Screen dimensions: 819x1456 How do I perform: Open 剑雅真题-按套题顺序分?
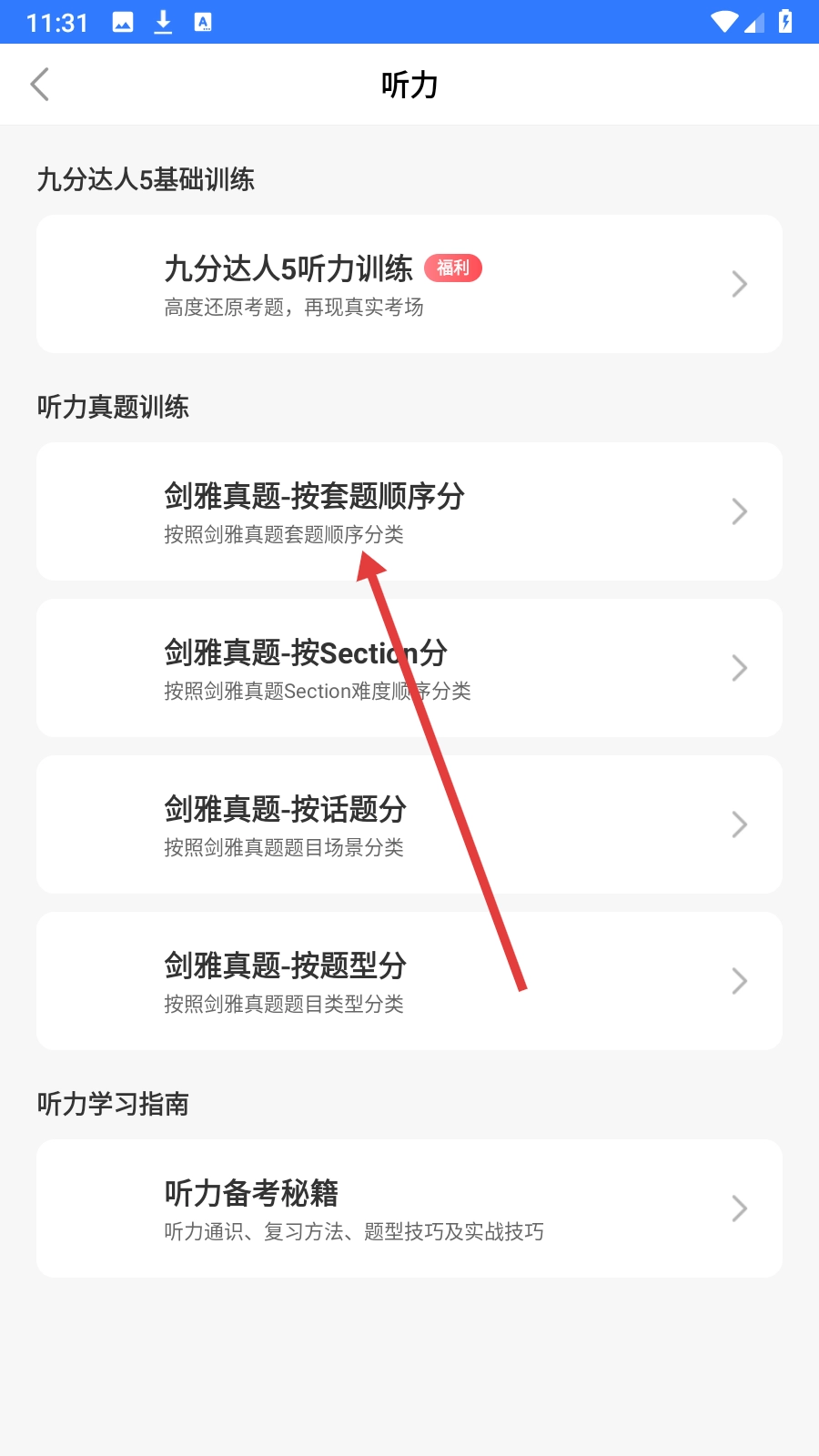pos(409,511)
